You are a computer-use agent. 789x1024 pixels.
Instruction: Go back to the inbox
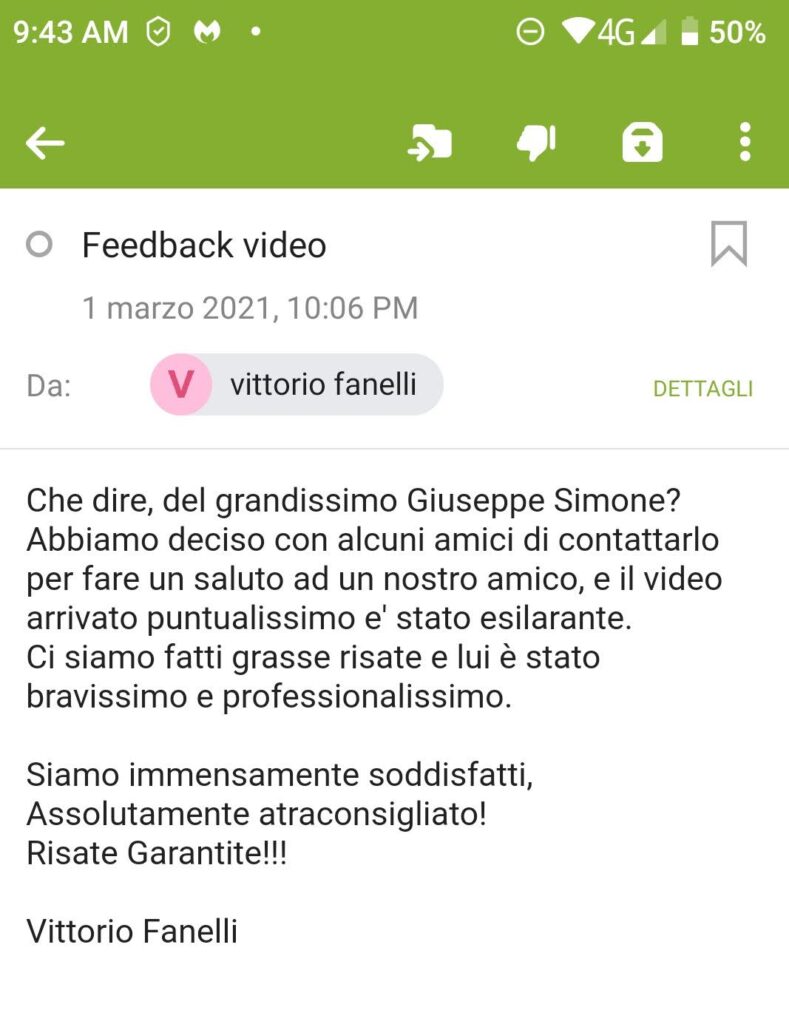pos(45,143)
